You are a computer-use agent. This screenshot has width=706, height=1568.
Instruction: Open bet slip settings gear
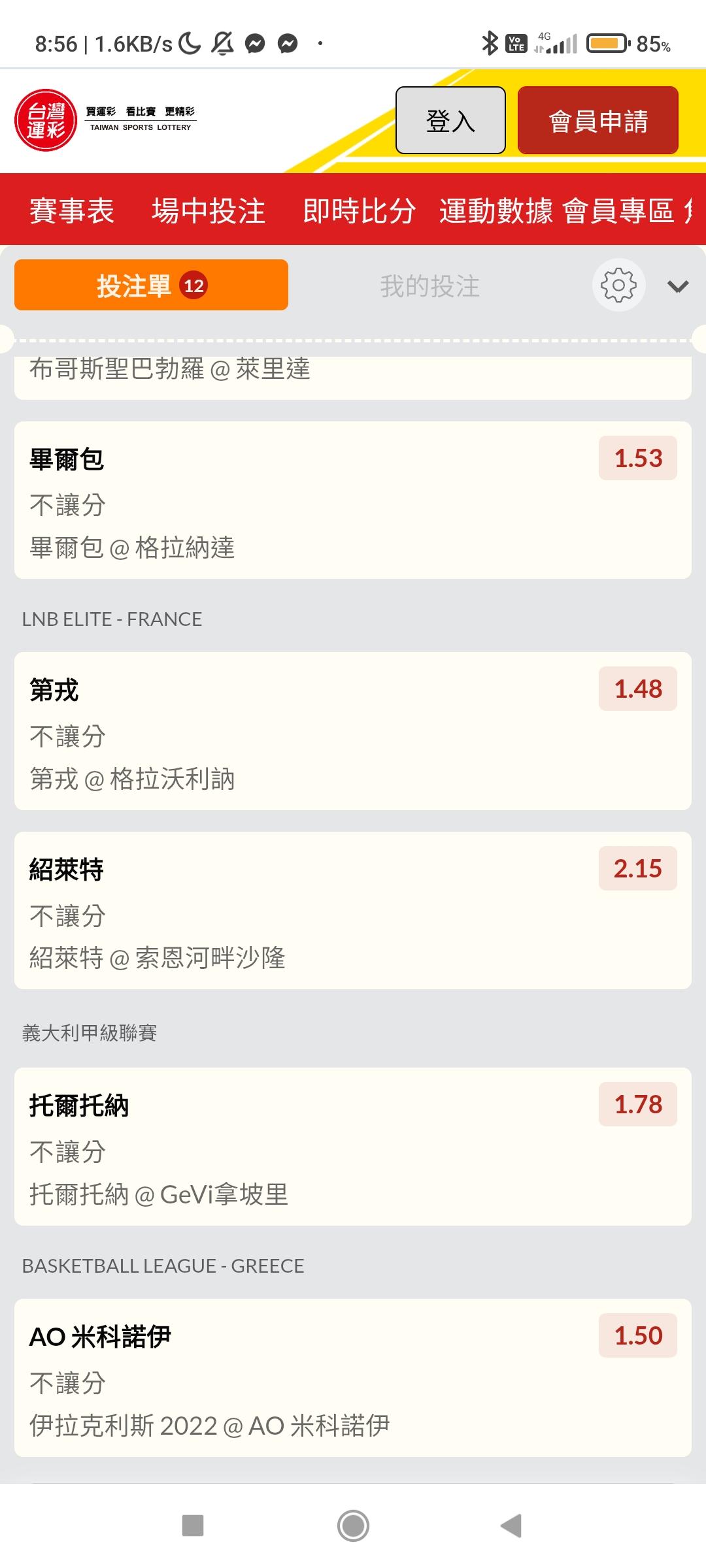coord(618,286)
